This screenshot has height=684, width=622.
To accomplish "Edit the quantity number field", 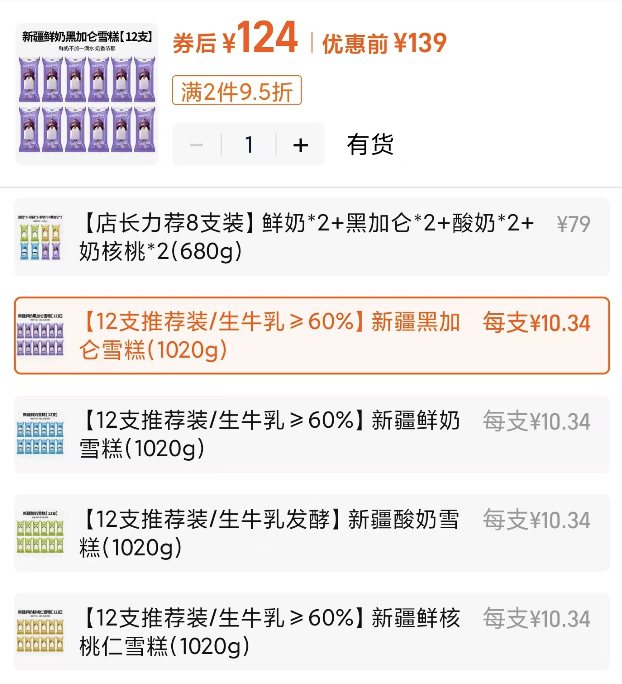I will point(248,145).
